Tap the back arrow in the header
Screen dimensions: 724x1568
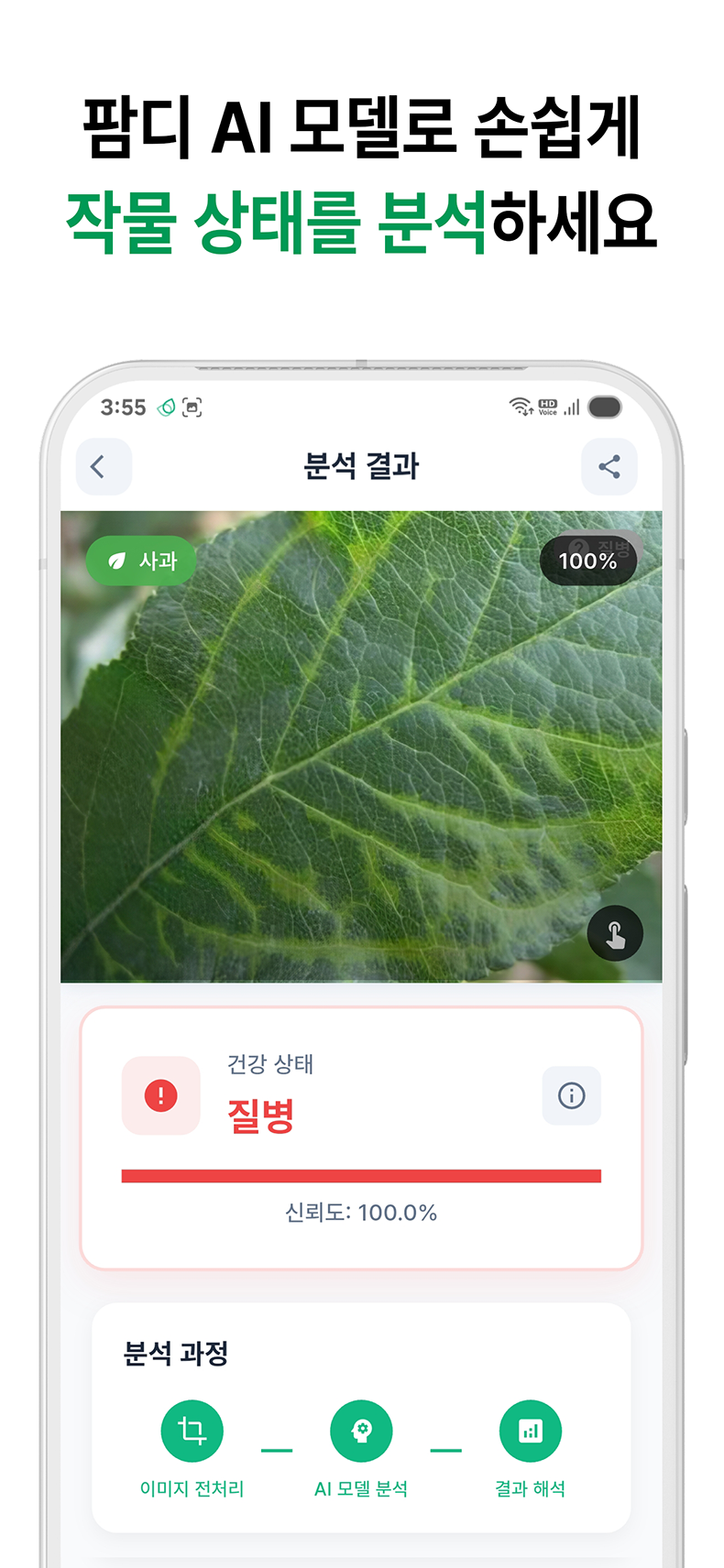103,467
